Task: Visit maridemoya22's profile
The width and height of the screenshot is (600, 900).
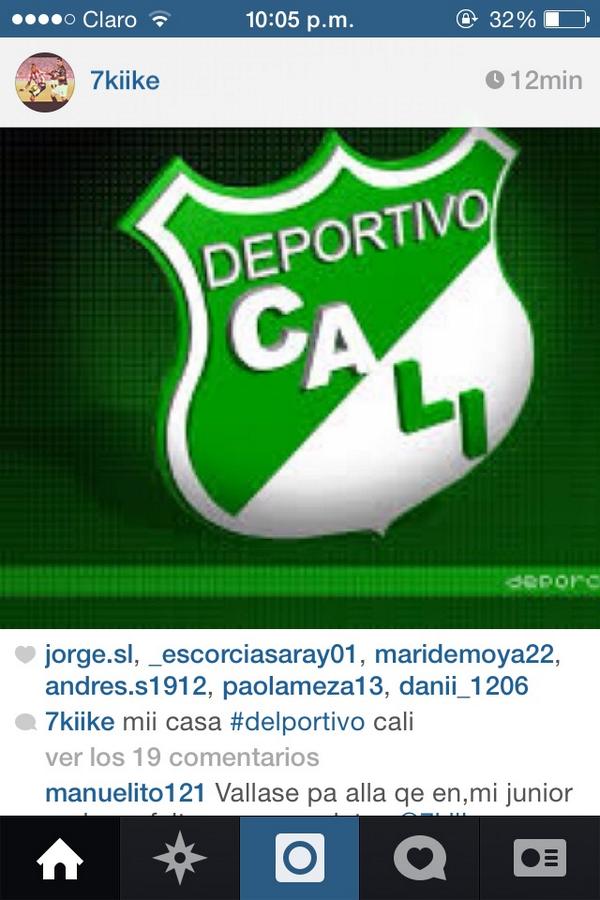Action: (x=466, y=656)
